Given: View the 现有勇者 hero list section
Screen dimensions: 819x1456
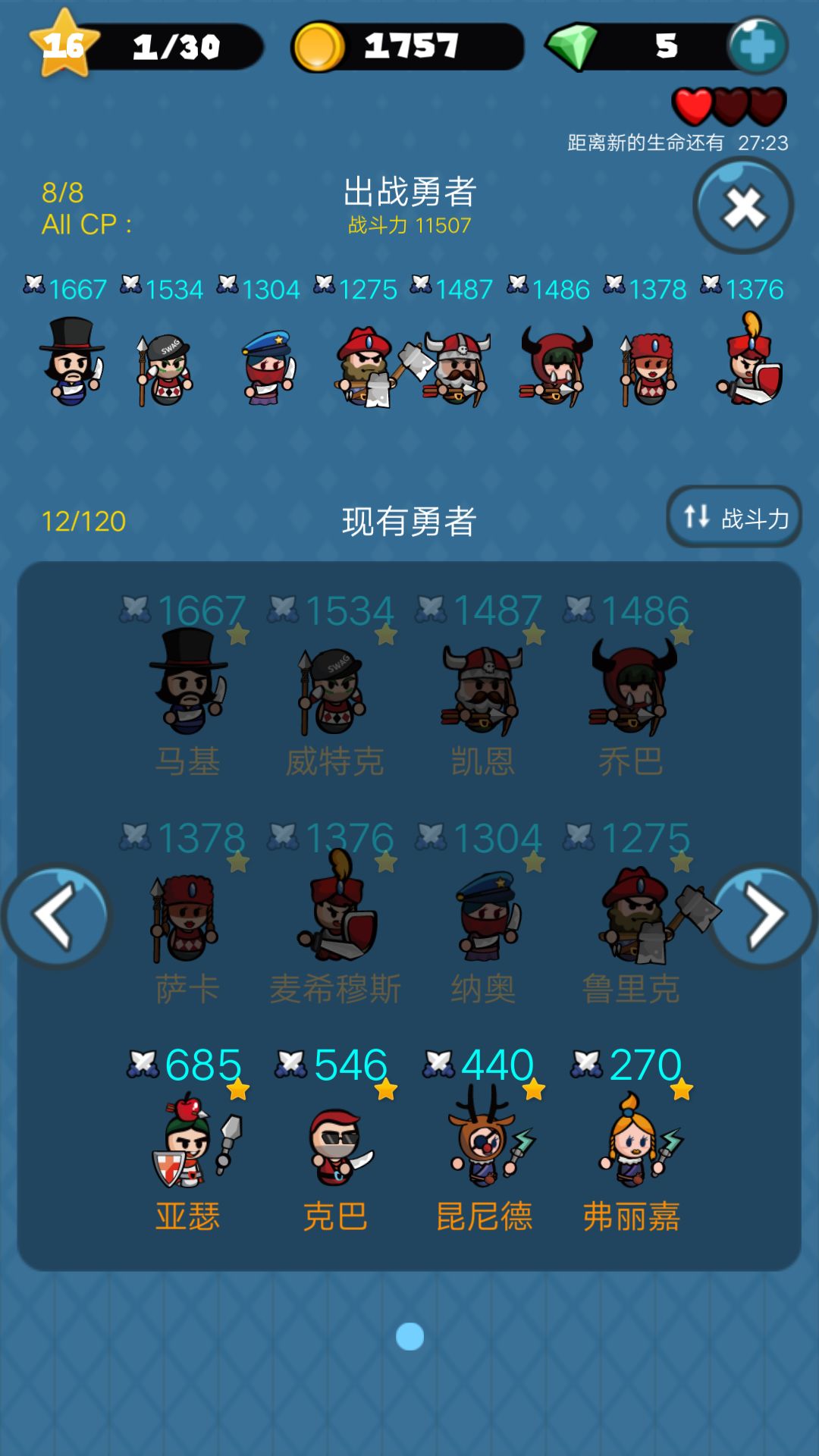Looking at the screenshot, I should tap(409, 519).
